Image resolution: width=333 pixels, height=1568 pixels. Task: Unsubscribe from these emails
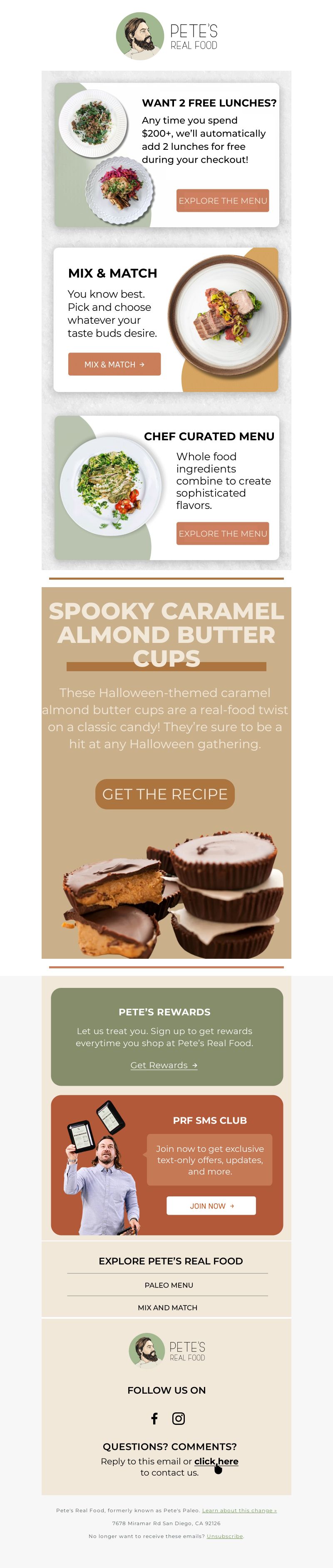click(225, 1536)
